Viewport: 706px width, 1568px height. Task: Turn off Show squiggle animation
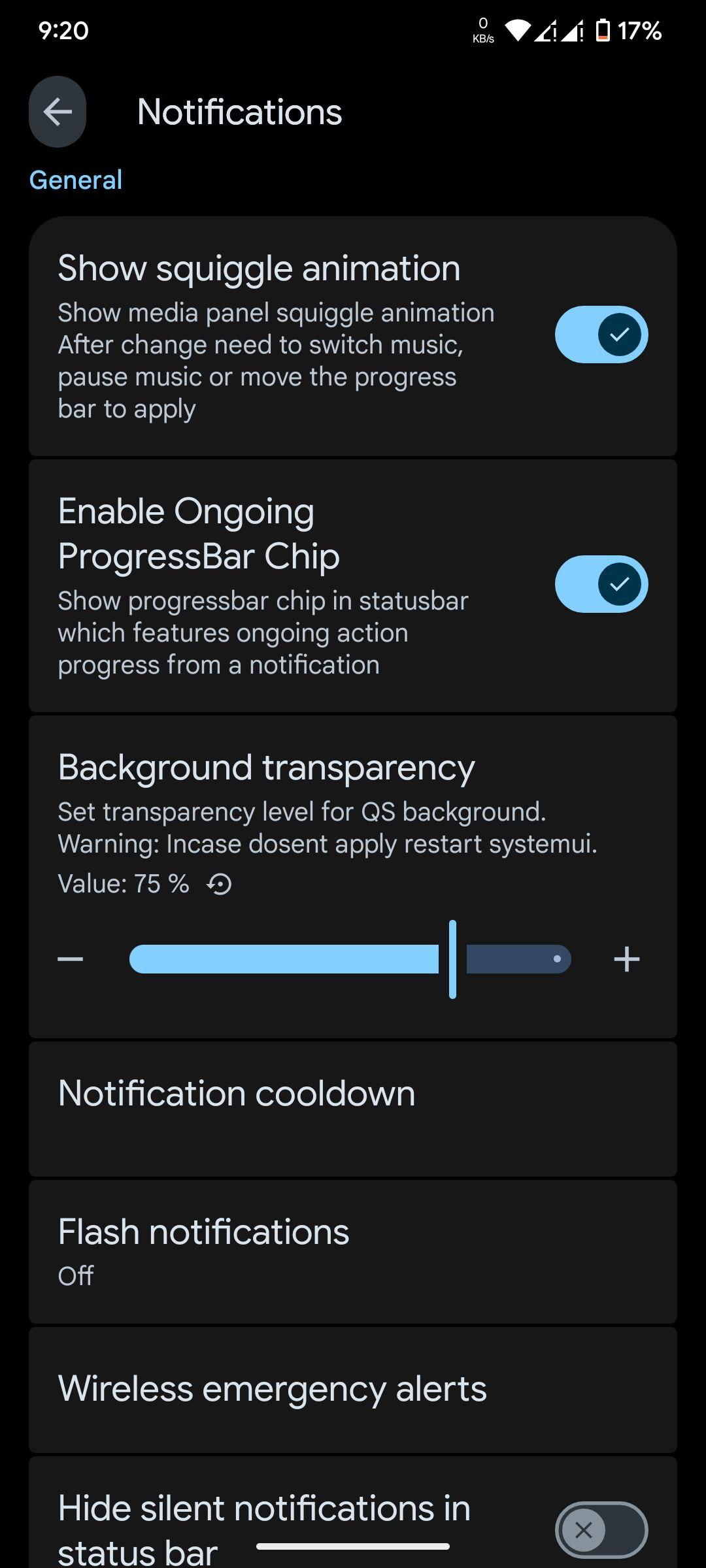point(601,335)
